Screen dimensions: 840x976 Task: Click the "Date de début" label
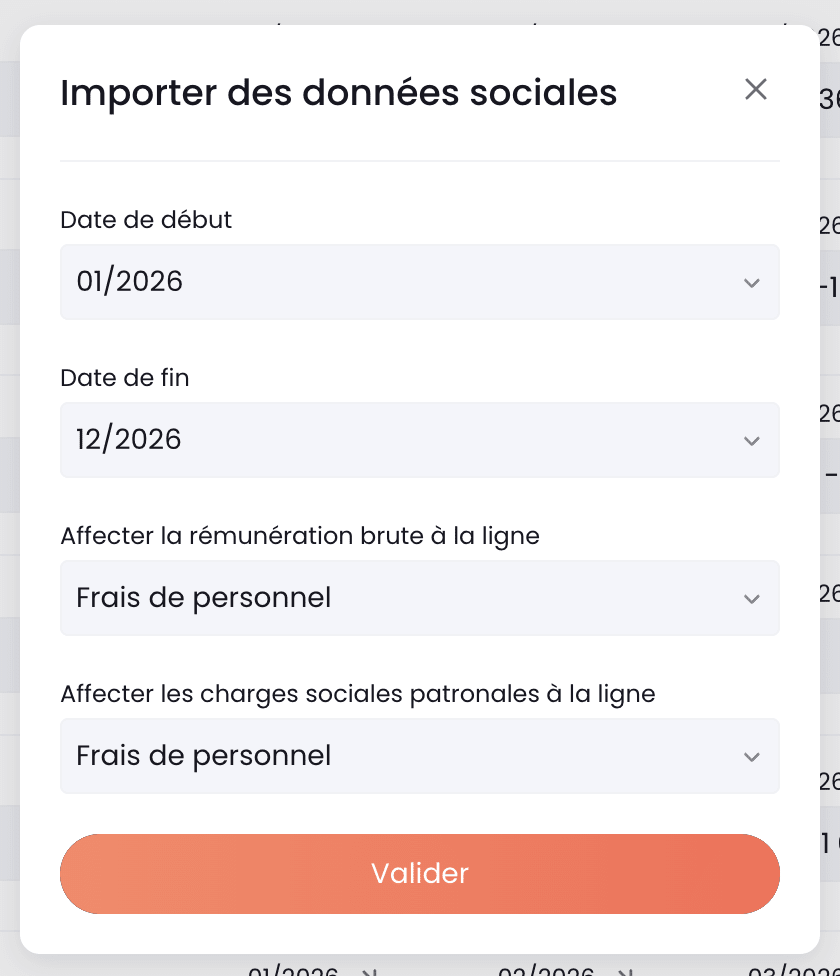[145, 220]
